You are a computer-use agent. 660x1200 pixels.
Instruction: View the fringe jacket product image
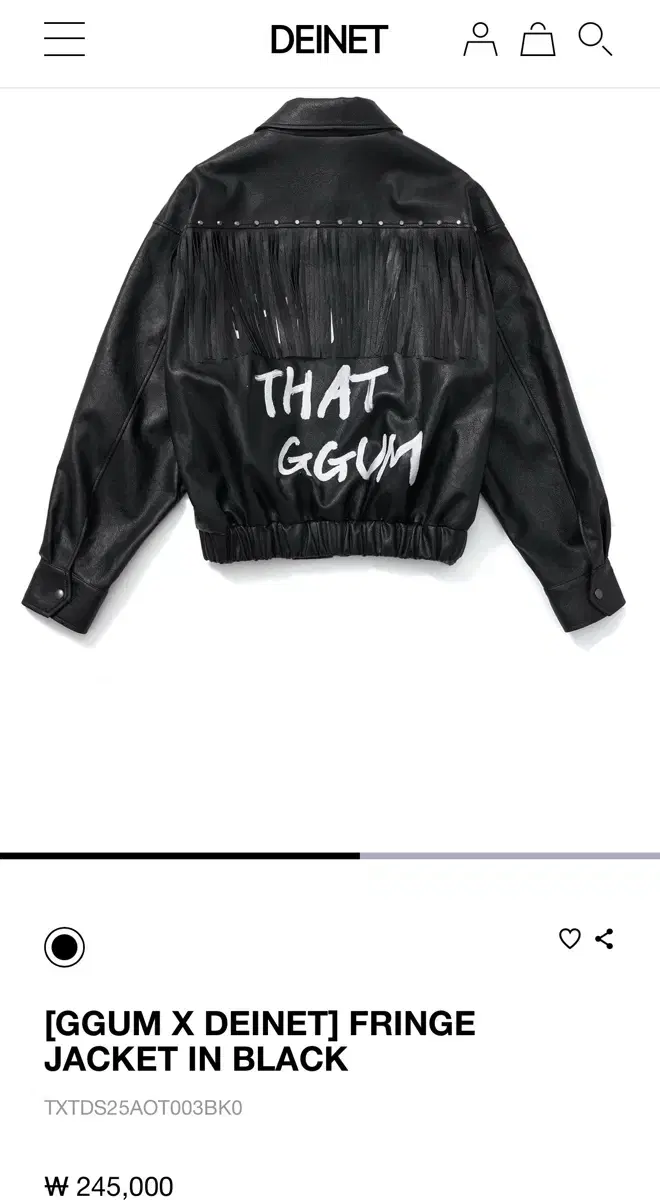coord(325,380)
